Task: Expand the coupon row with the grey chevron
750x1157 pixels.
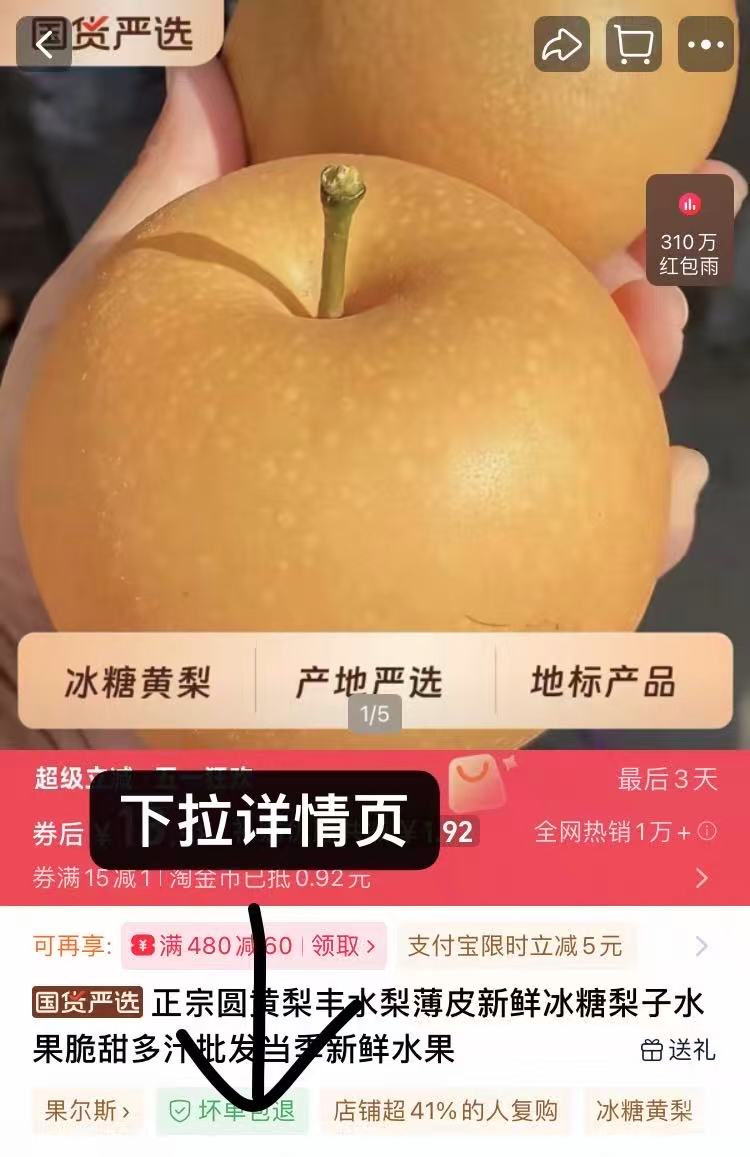Action: click(x=702, y=946)
